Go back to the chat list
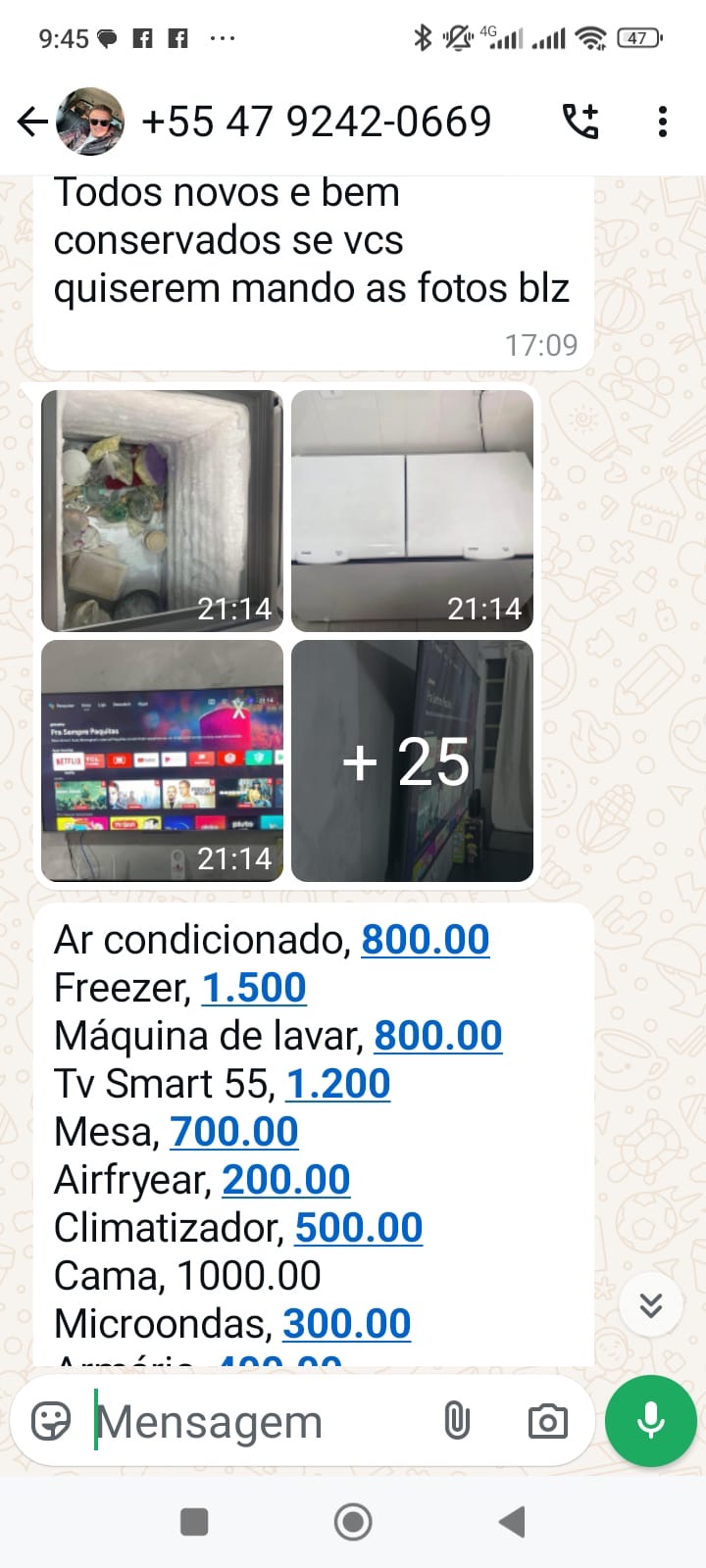Screen dimensions: 706x1568 click(32, 122)
